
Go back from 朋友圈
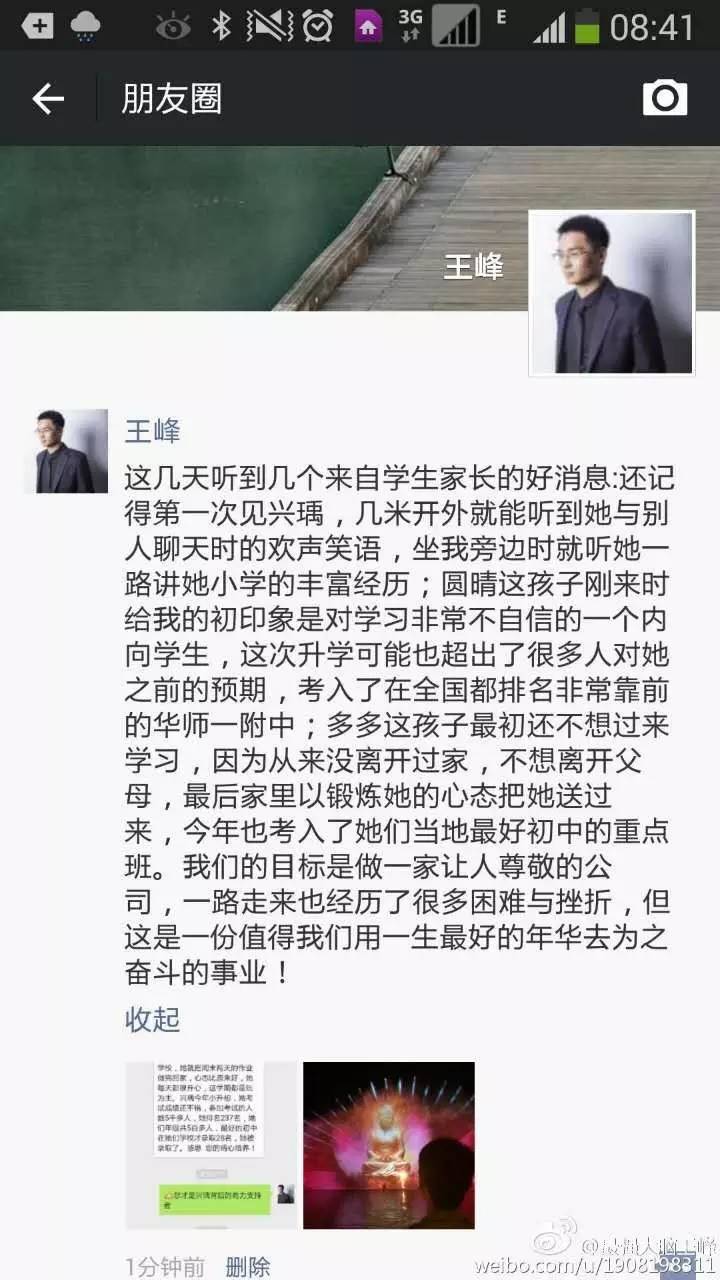coord(47,98)
